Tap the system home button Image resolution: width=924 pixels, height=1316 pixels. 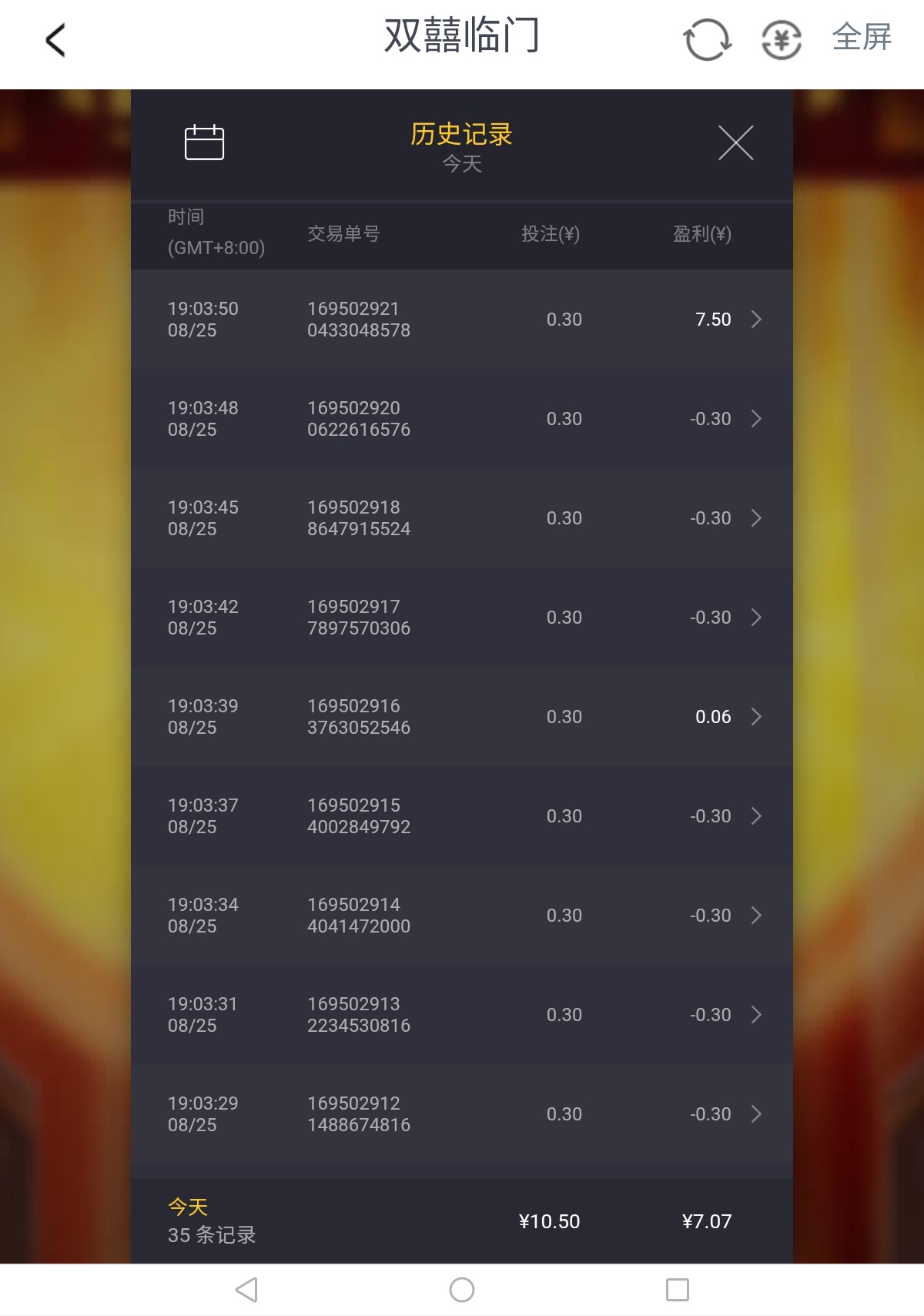tap(462, 1290)
